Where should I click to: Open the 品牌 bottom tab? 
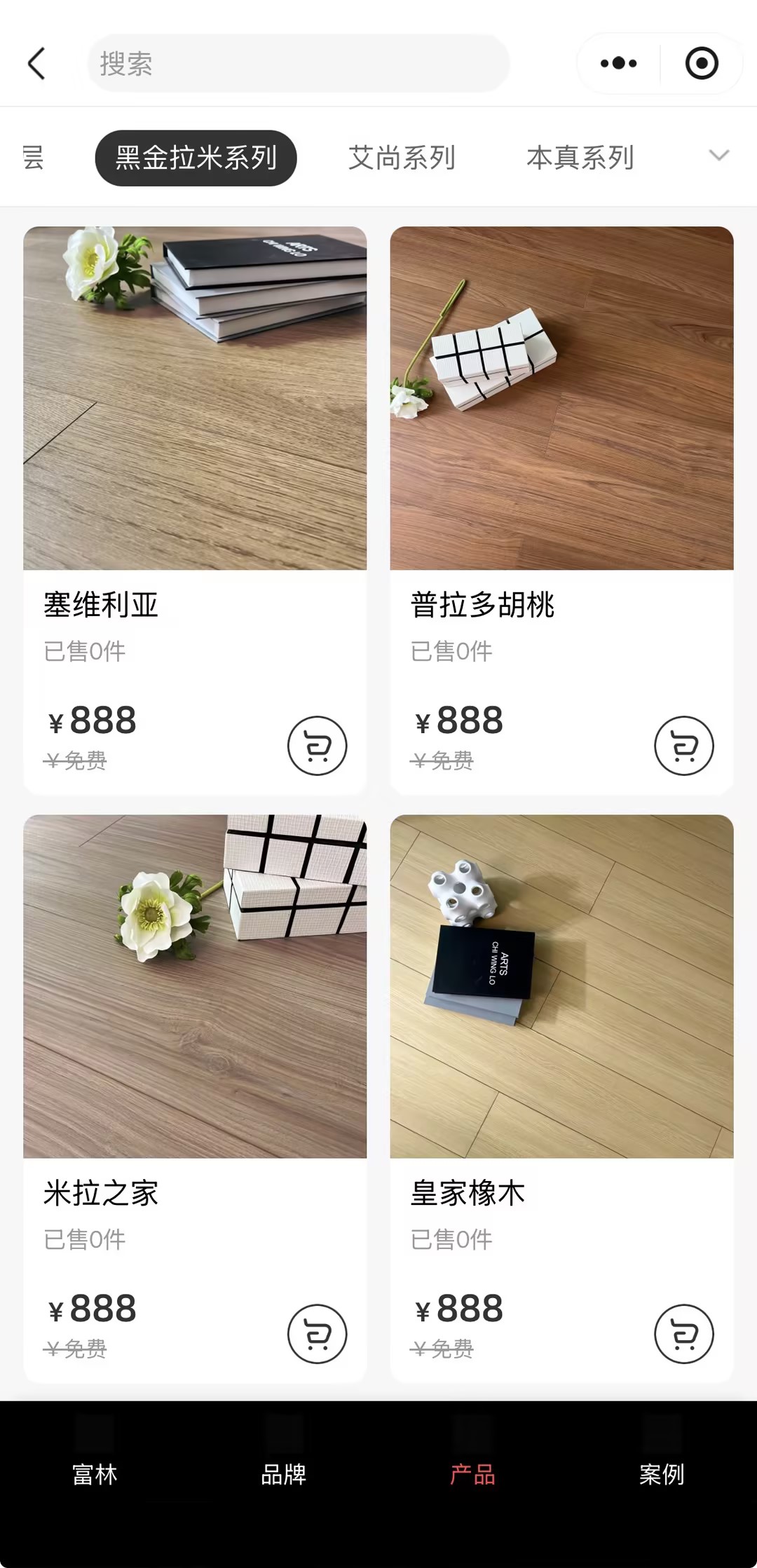[284, 1458]
